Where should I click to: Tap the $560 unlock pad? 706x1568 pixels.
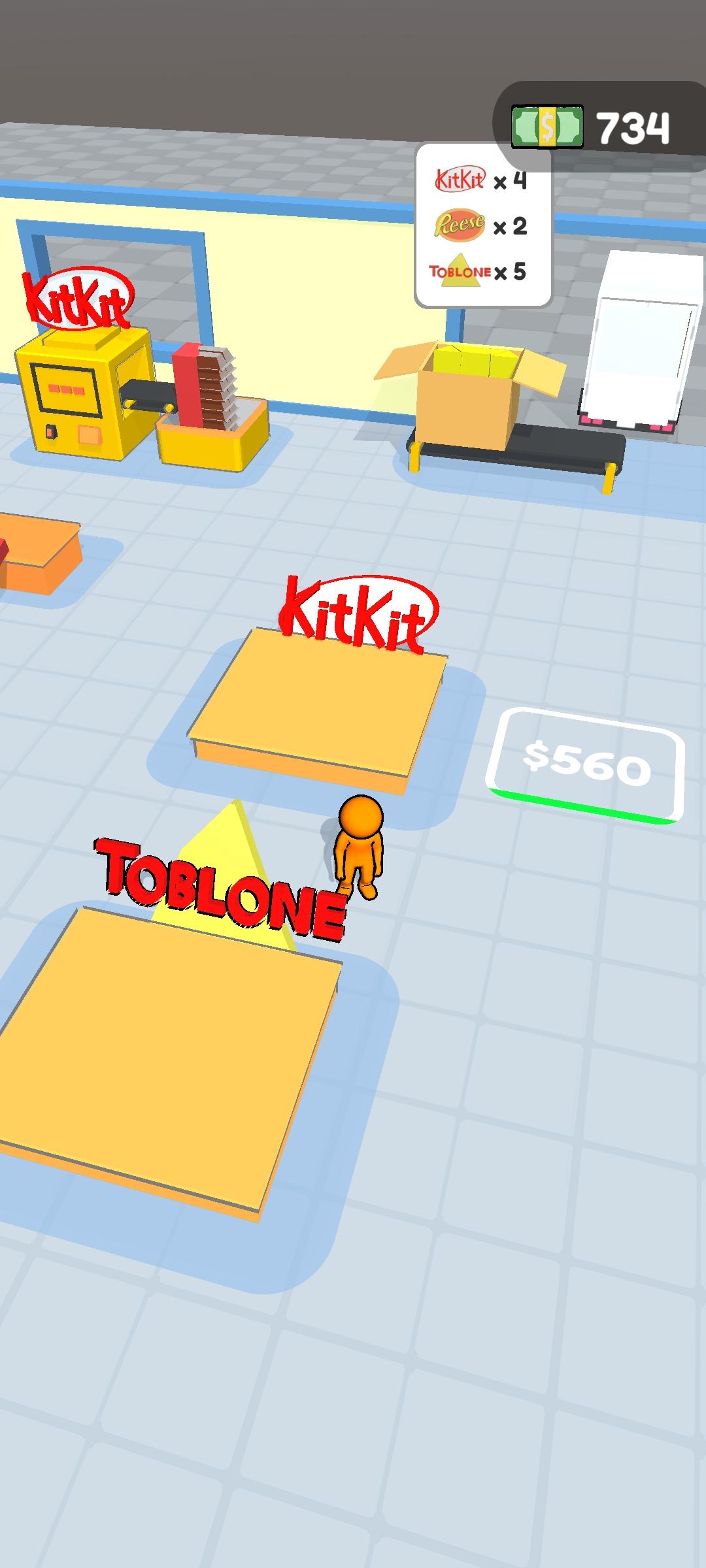click(586, 765)
